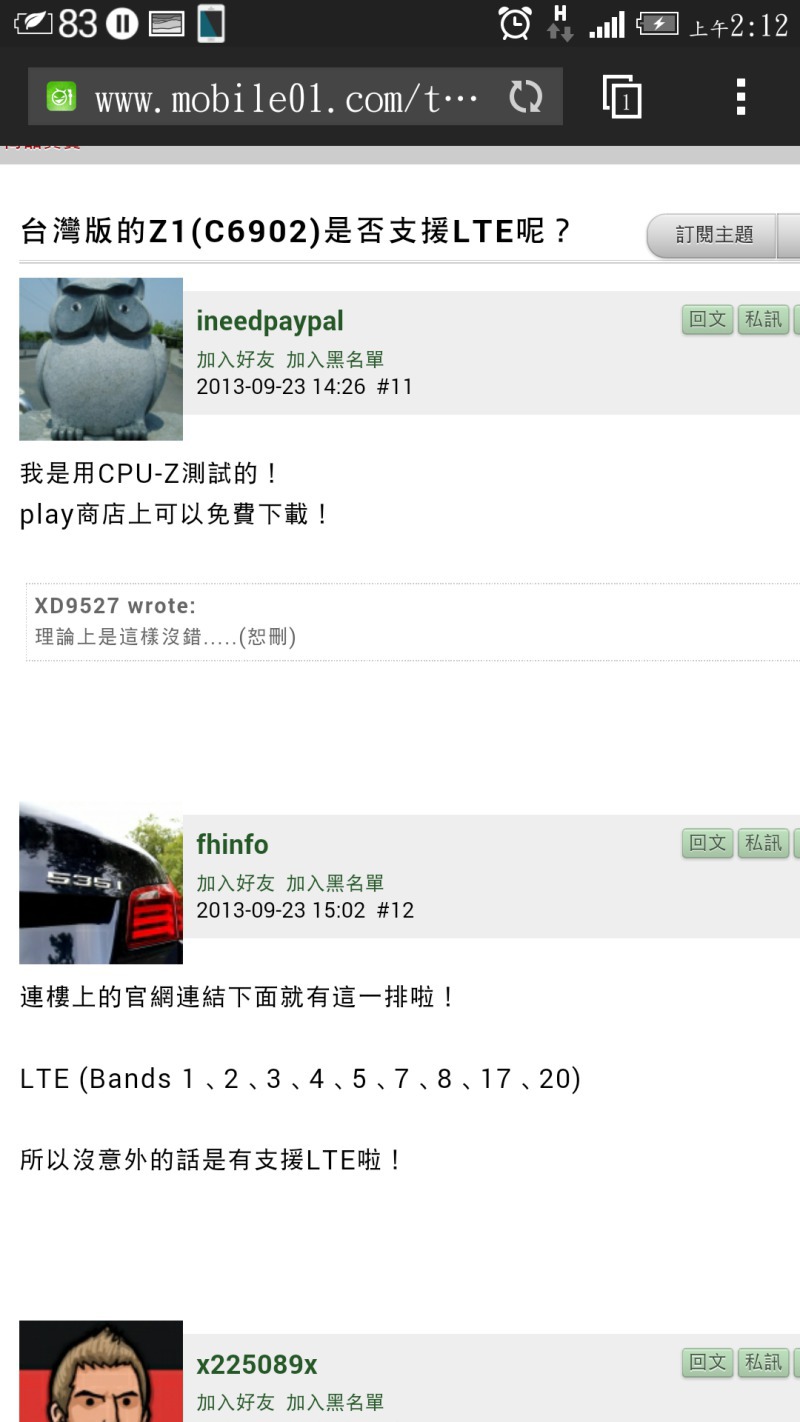Add fhinfo as a friend
800x1422 pixels.
[x=235, y=884]
